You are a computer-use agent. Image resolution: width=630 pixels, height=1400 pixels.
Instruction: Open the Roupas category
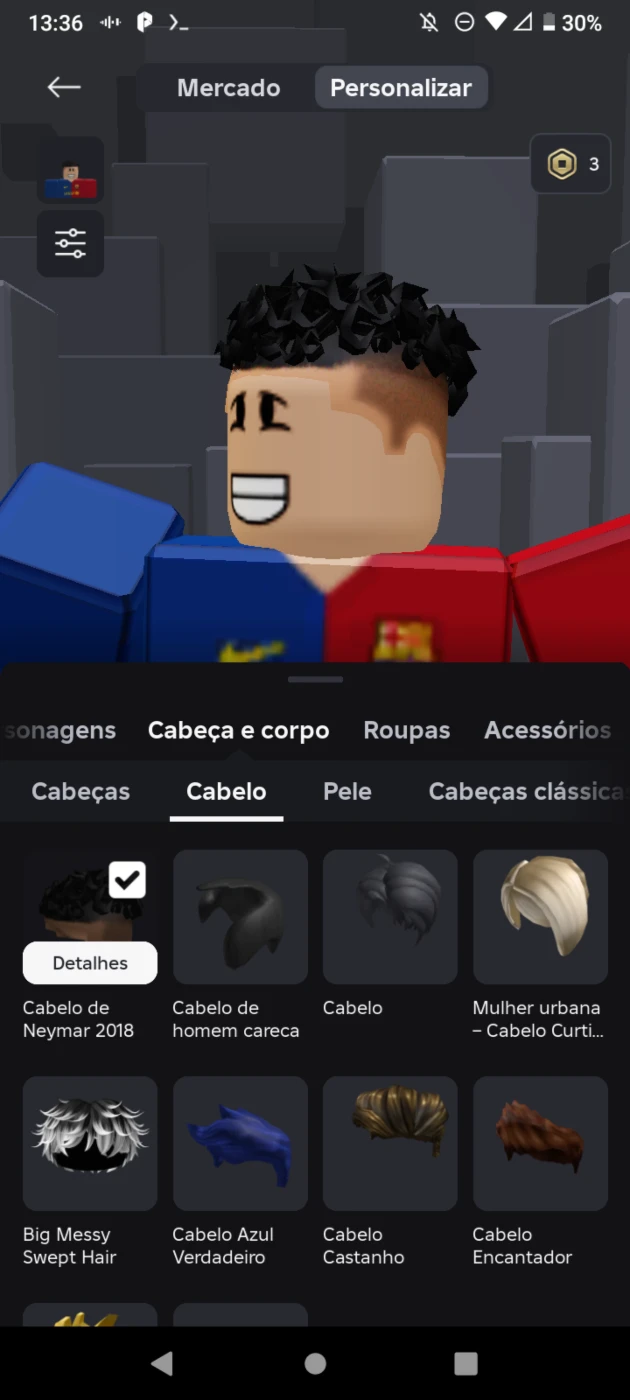406,731
